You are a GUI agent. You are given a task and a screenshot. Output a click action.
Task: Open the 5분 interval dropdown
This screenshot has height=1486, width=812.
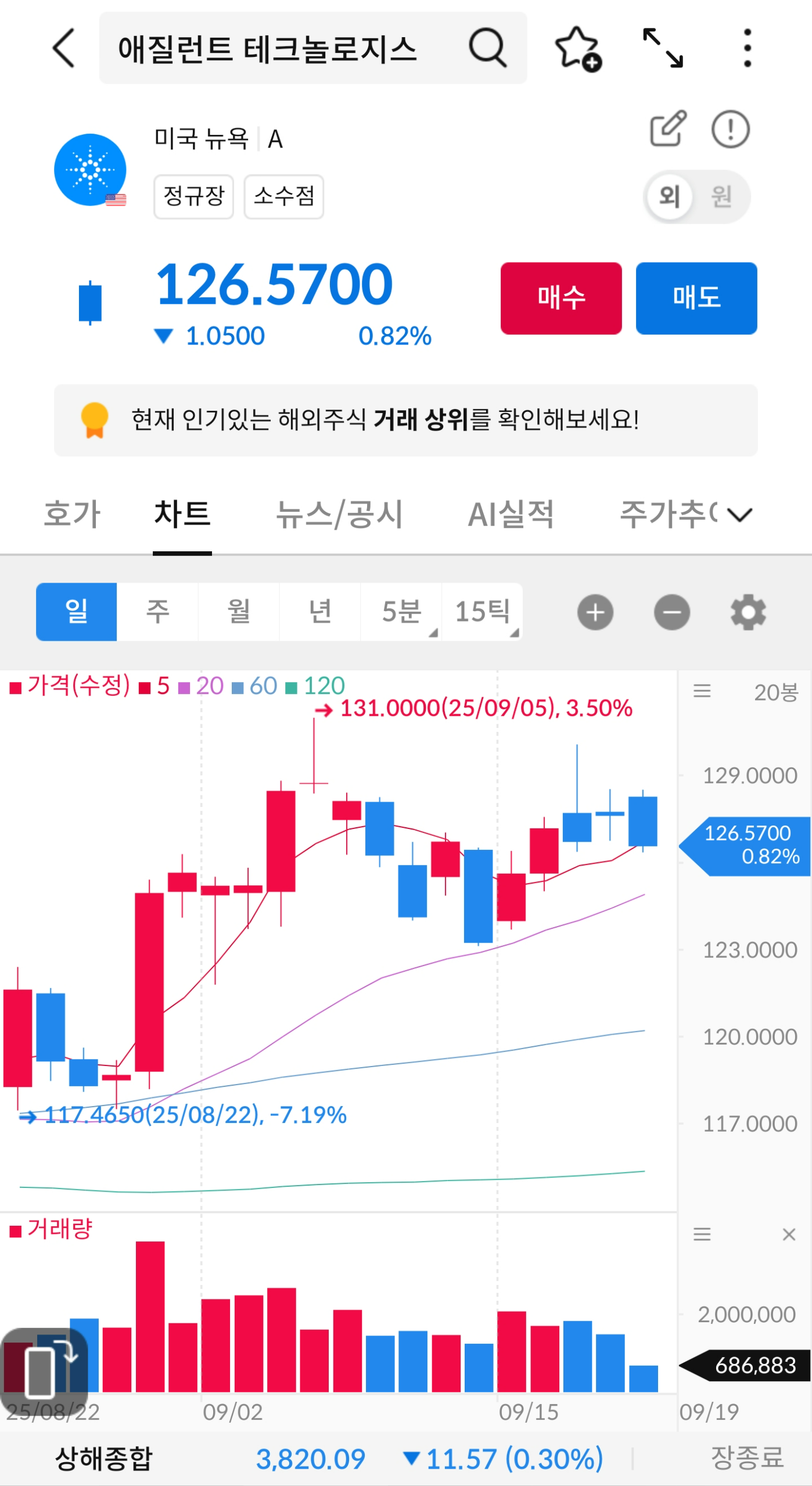[401, 612]
